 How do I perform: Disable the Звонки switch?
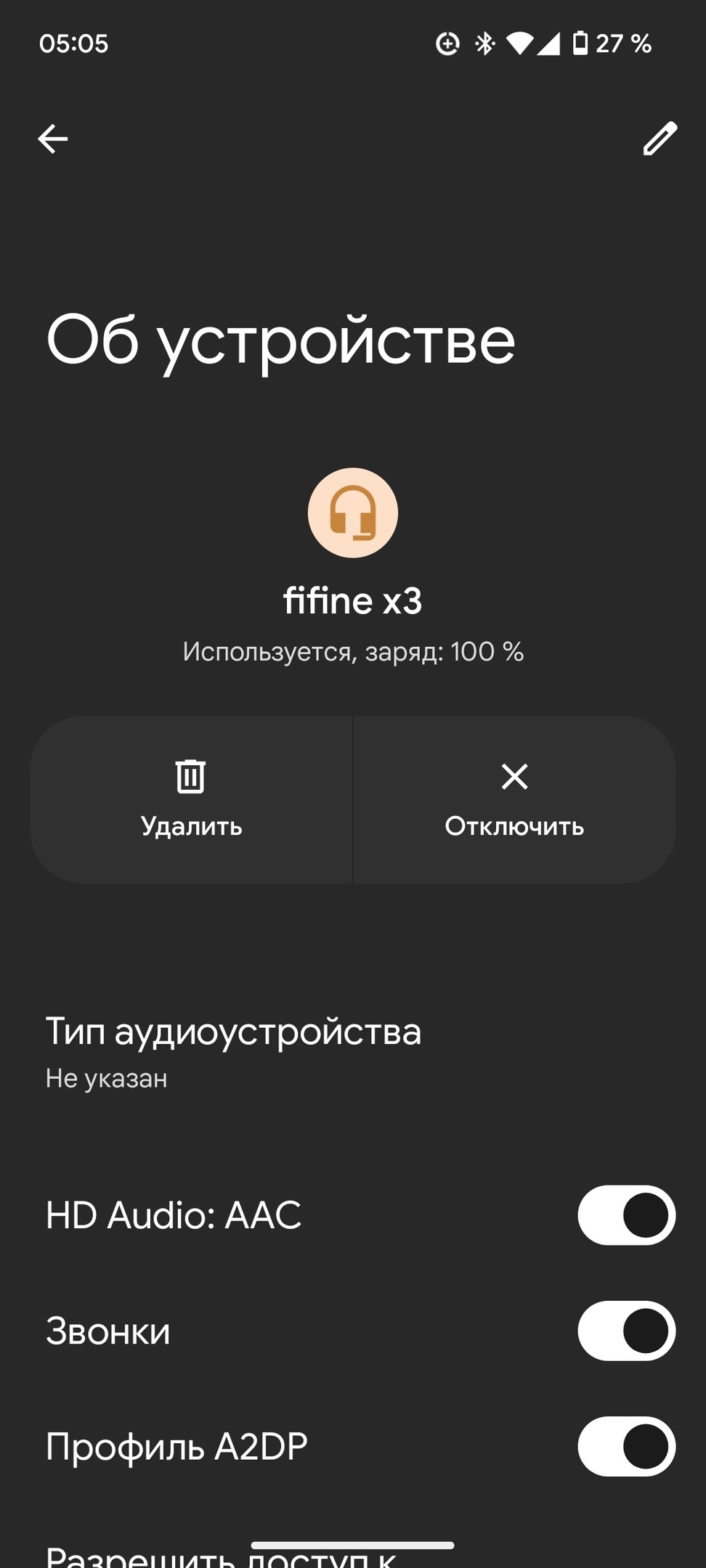(626, 1331)
